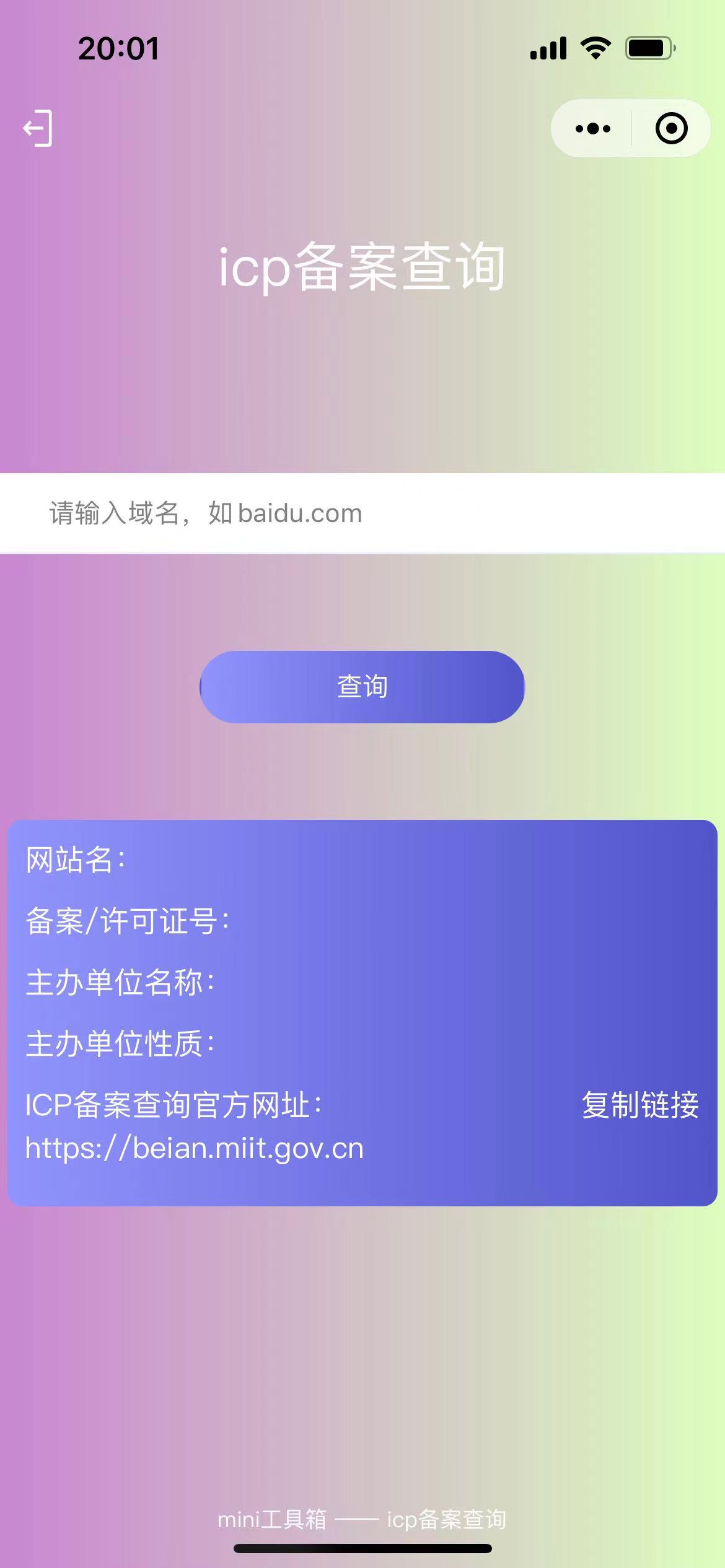Close the mini program with the circle button

[x=671, y=129]
